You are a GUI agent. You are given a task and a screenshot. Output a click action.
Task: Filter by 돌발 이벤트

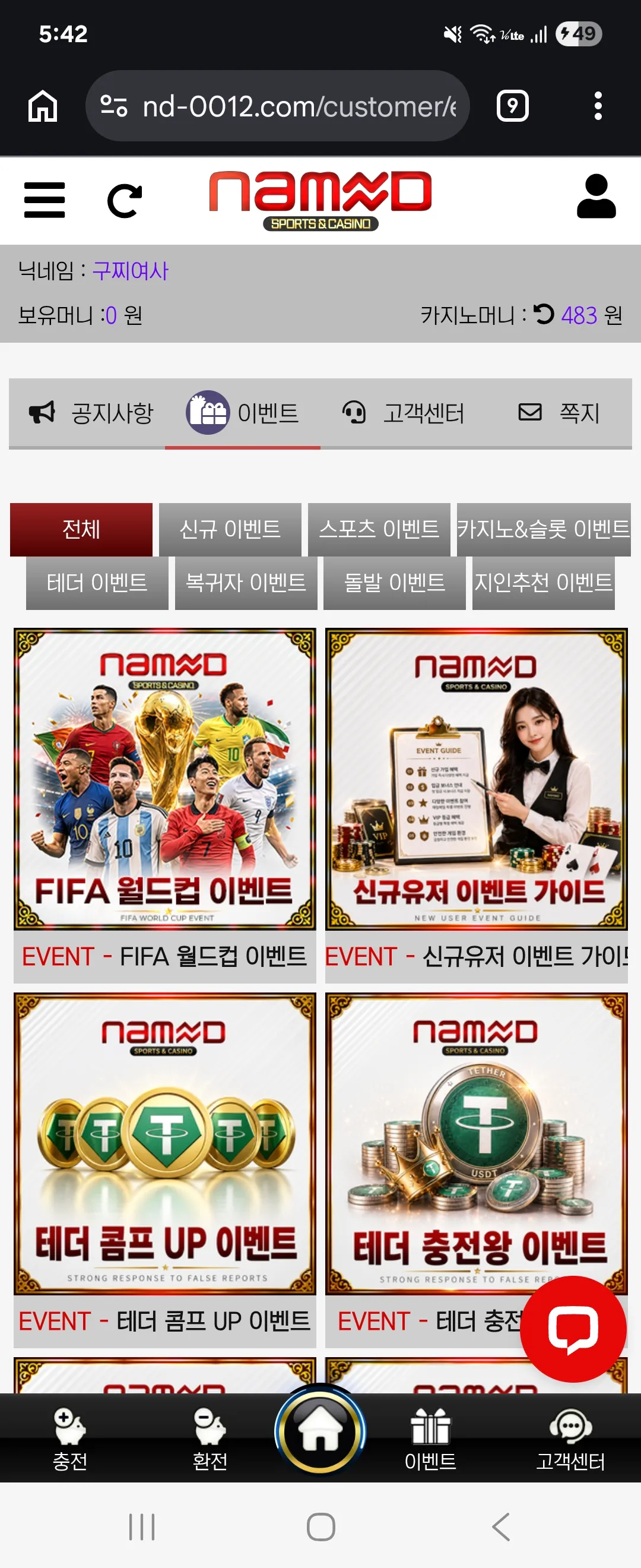pyautogui.click(x=395, y=583)
